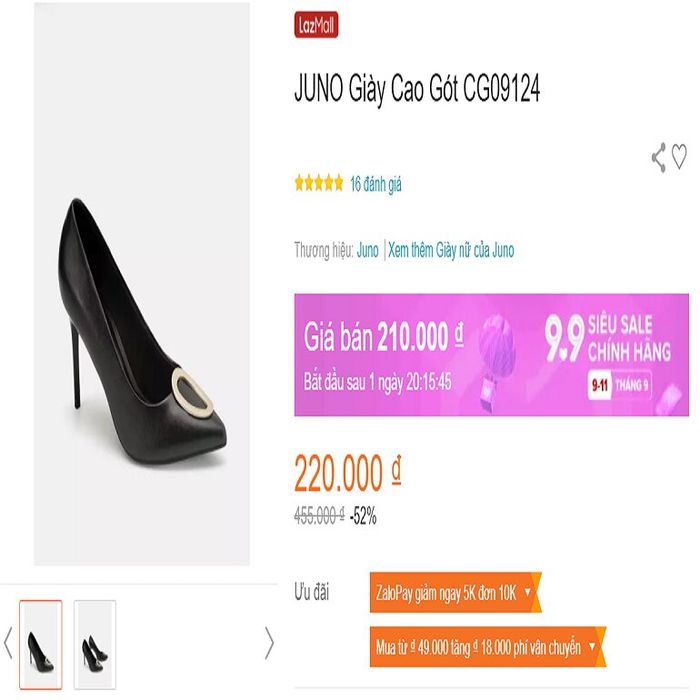Expand the ZaloPay giảm ngay 5K offer
Image resolution: width=700 pixels, height=700 pixels.
coord(455,593)
